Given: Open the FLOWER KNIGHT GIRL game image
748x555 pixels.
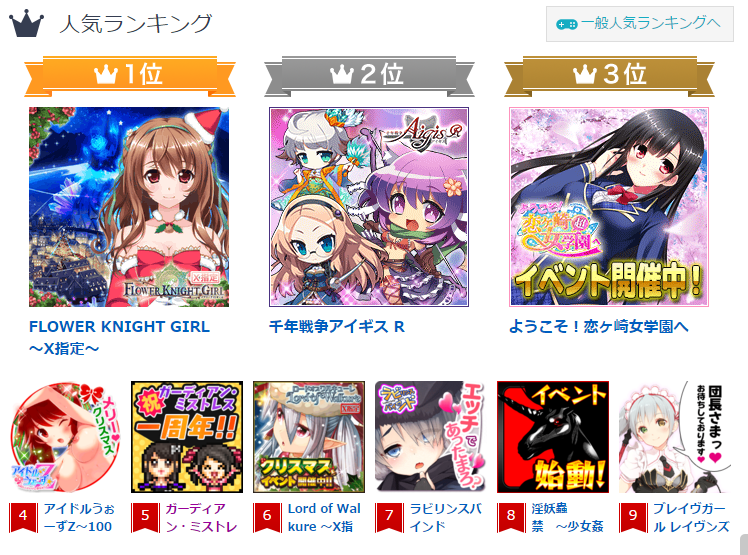Looking at the screenshot, I should 129,207.
